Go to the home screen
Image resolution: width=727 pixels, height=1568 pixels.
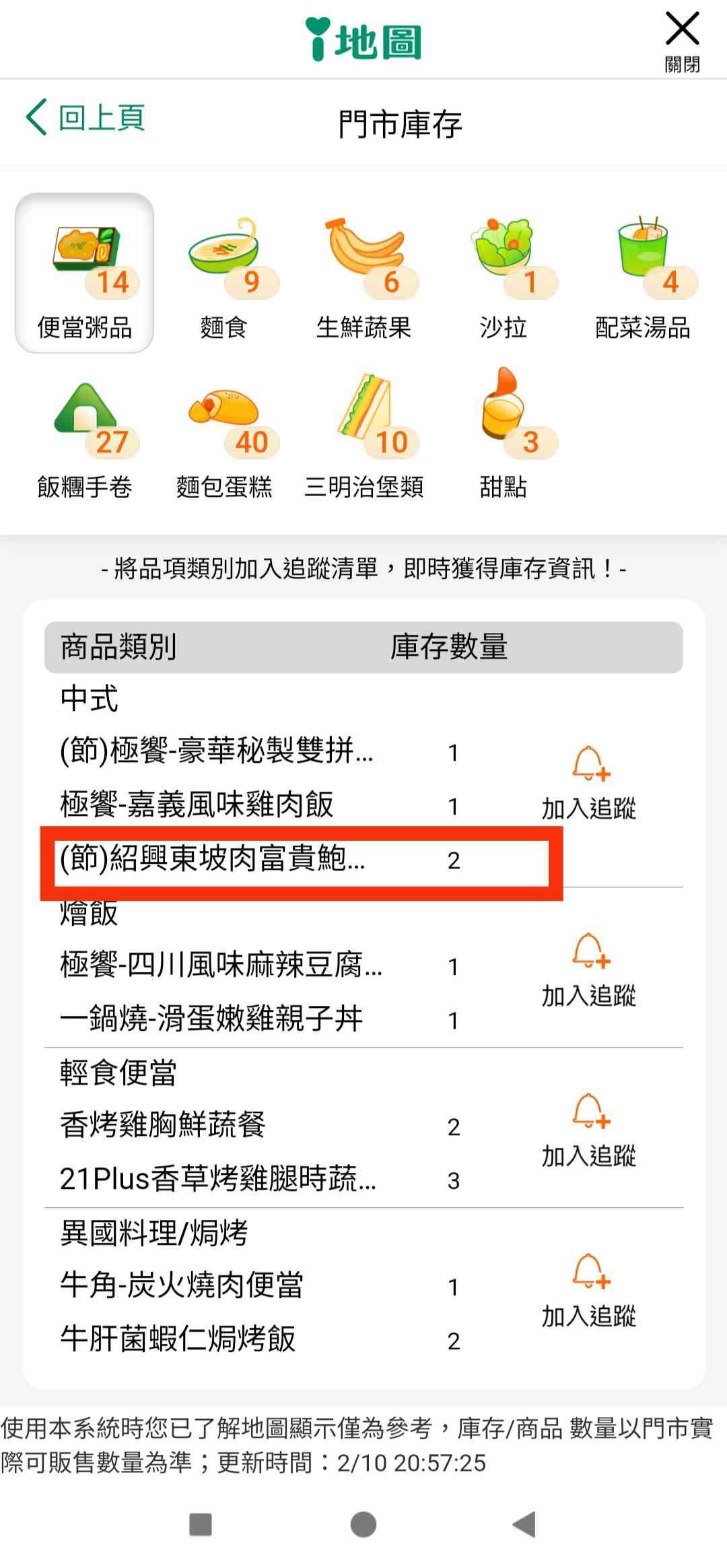coord(363,1525)
